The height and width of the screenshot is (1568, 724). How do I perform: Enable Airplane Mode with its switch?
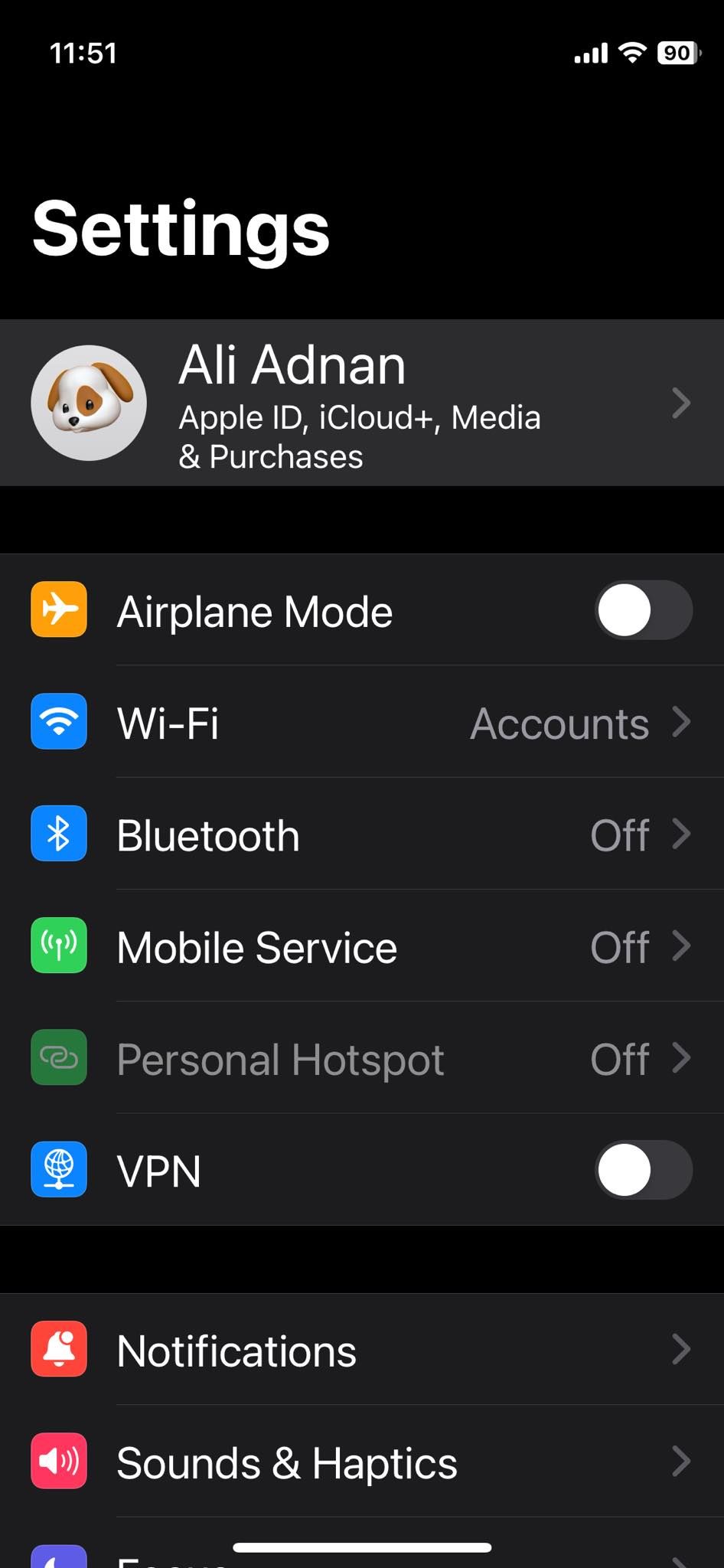tap(643, 610)
